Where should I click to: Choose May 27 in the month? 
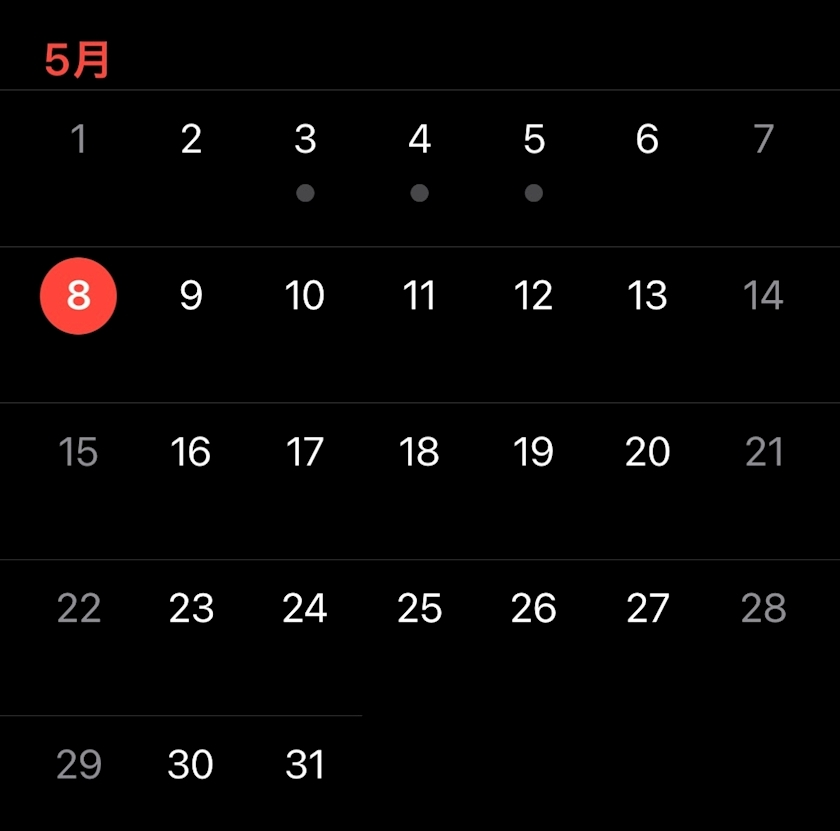tap(647, 608)
